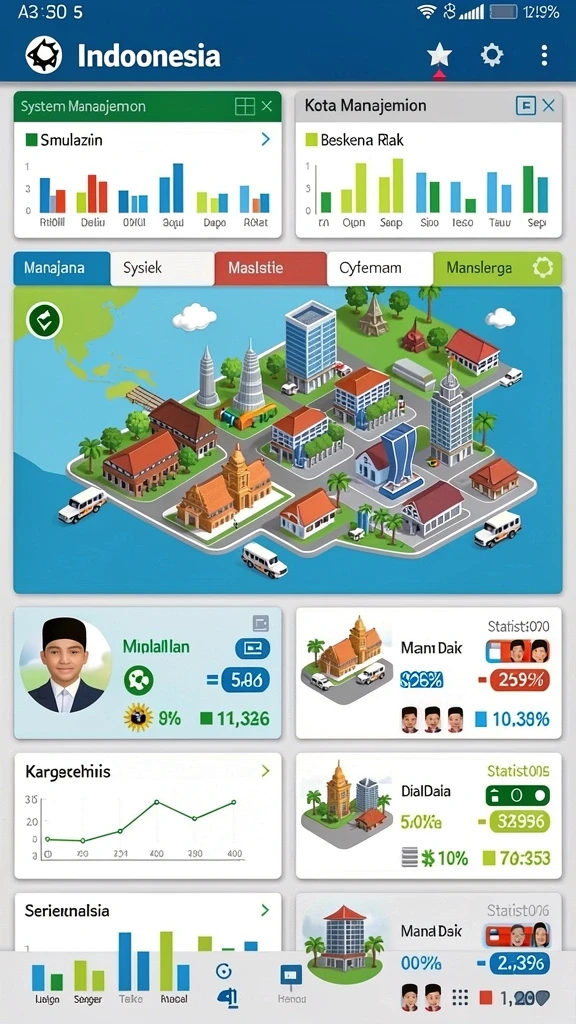Select the Sysiek tab

tap(163, 268)
